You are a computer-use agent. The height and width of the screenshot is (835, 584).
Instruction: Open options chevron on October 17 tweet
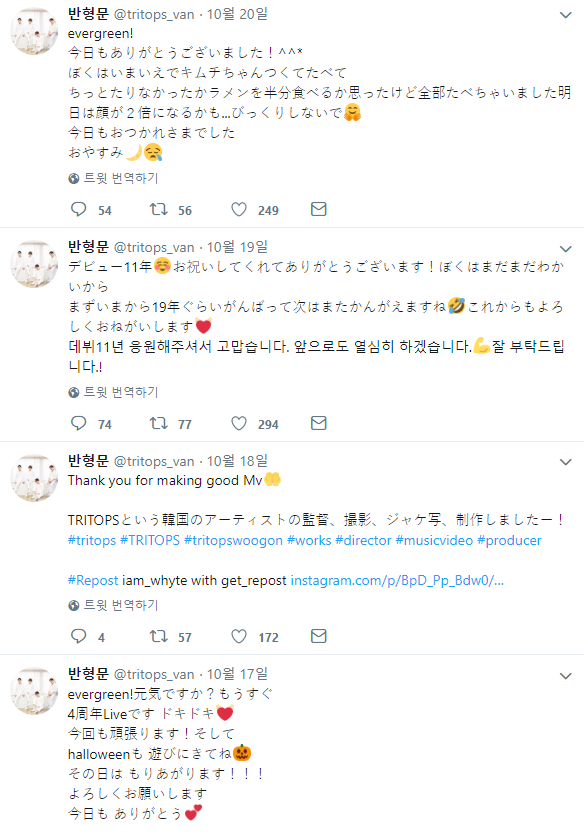point(565,676)
